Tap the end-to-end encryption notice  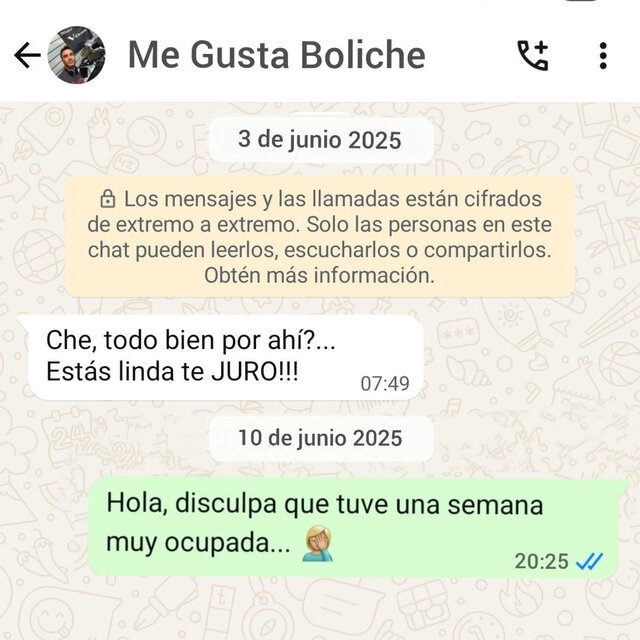point(319,236)
